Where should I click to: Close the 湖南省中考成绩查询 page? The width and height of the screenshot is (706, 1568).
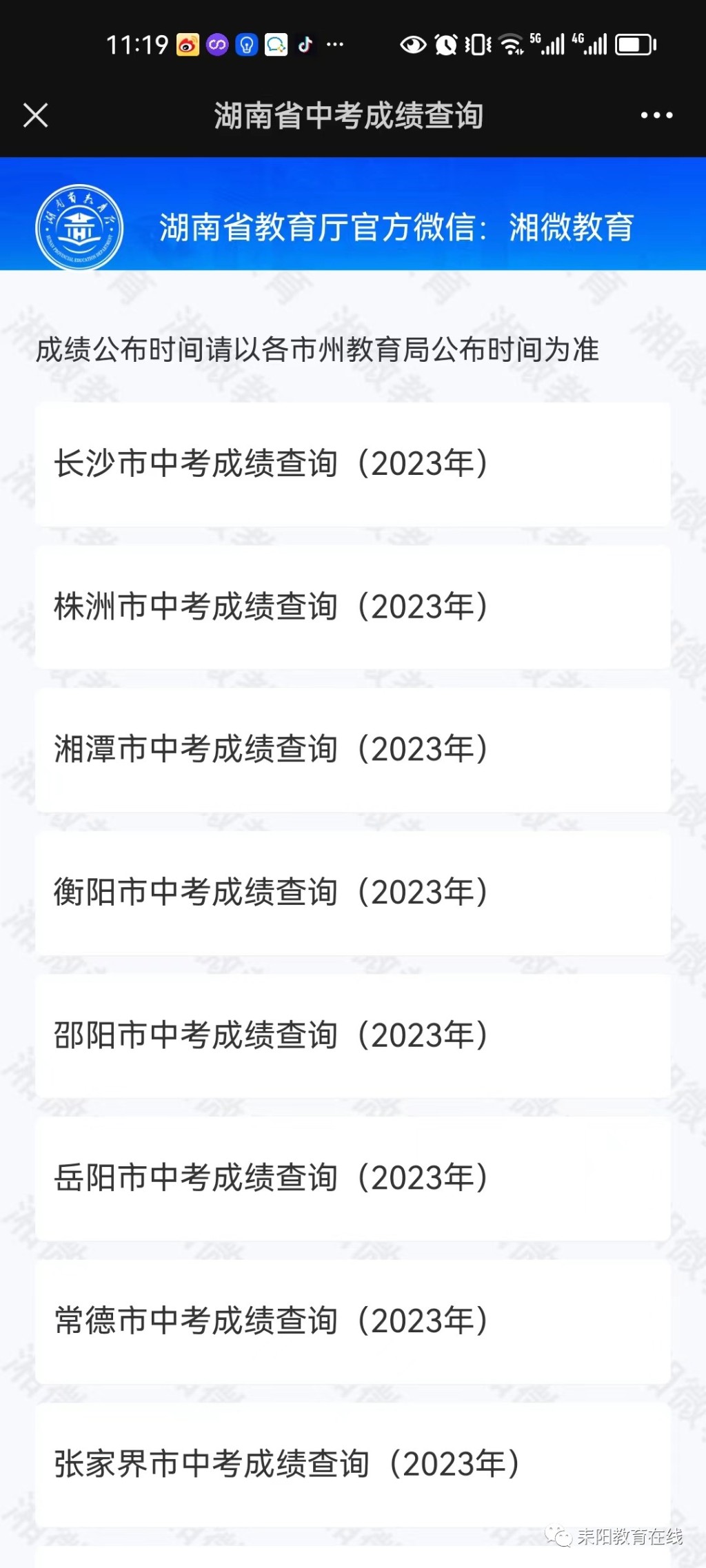[x=36, y=115]
